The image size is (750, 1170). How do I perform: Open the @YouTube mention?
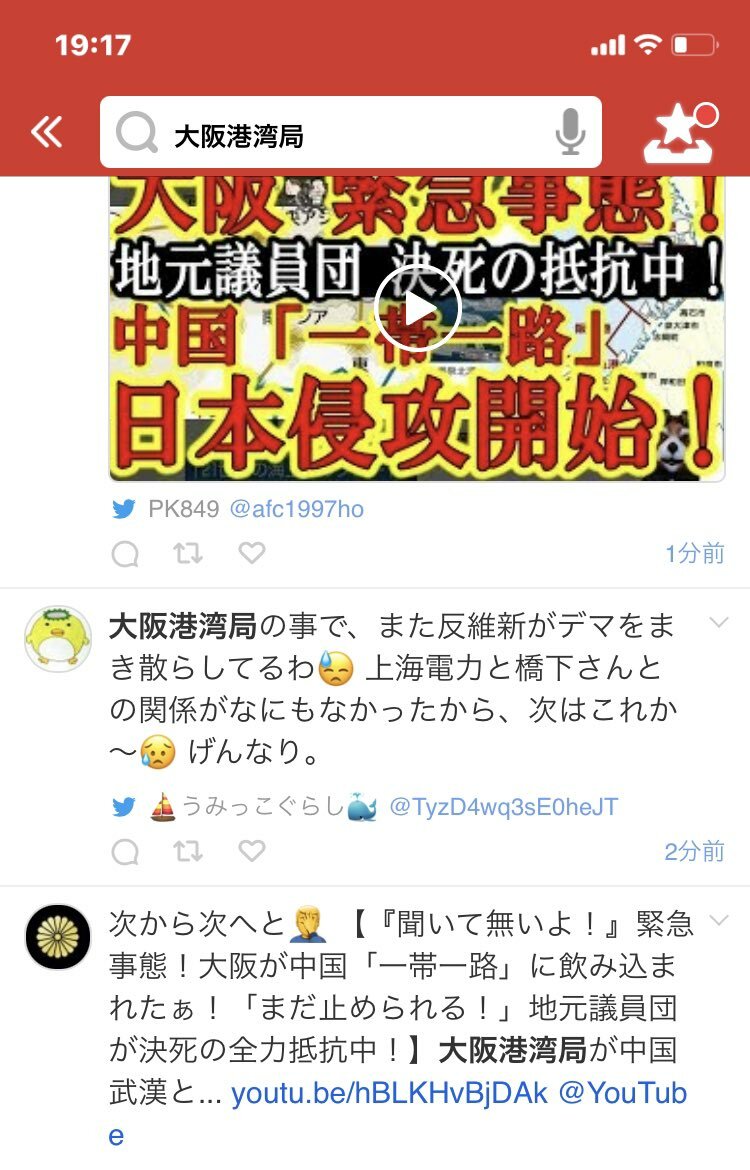(622, 1094)
